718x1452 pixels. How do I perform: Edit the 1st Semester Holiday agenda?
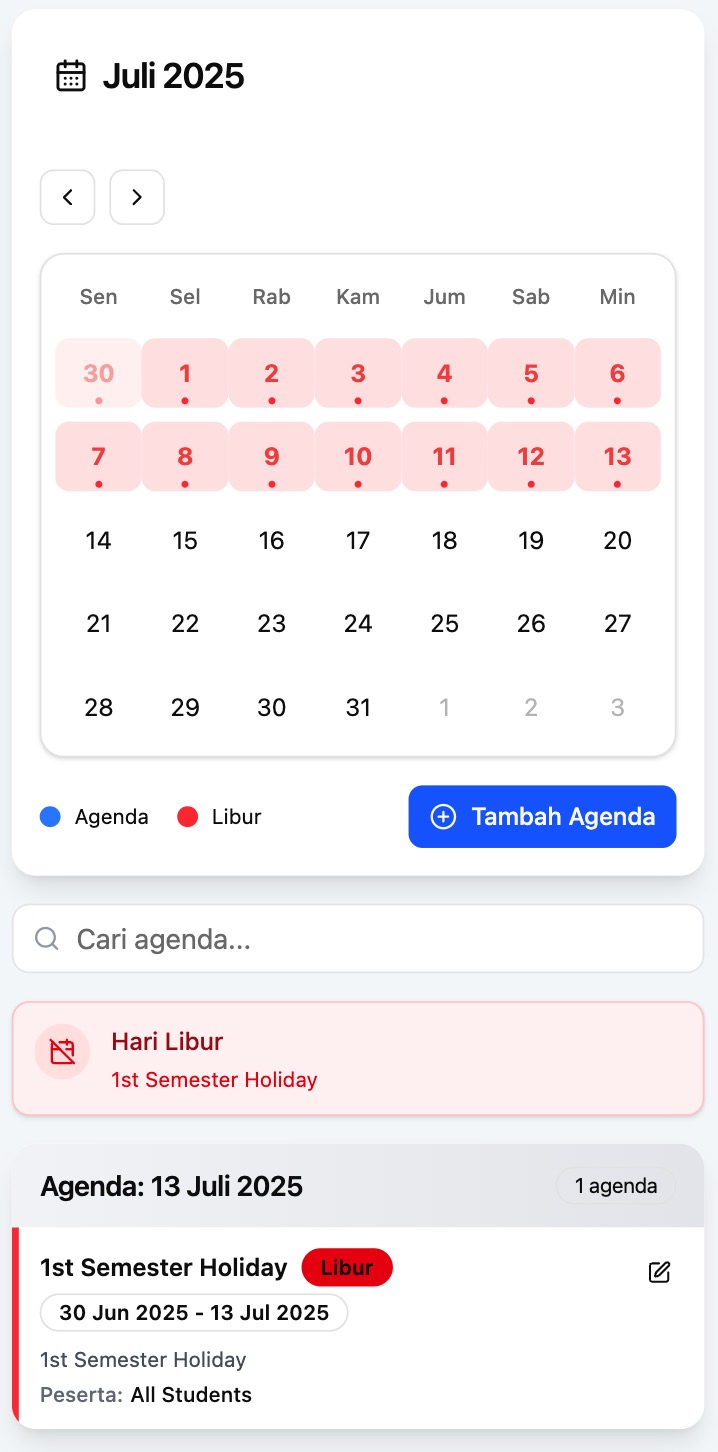[x=659, y=1272]
